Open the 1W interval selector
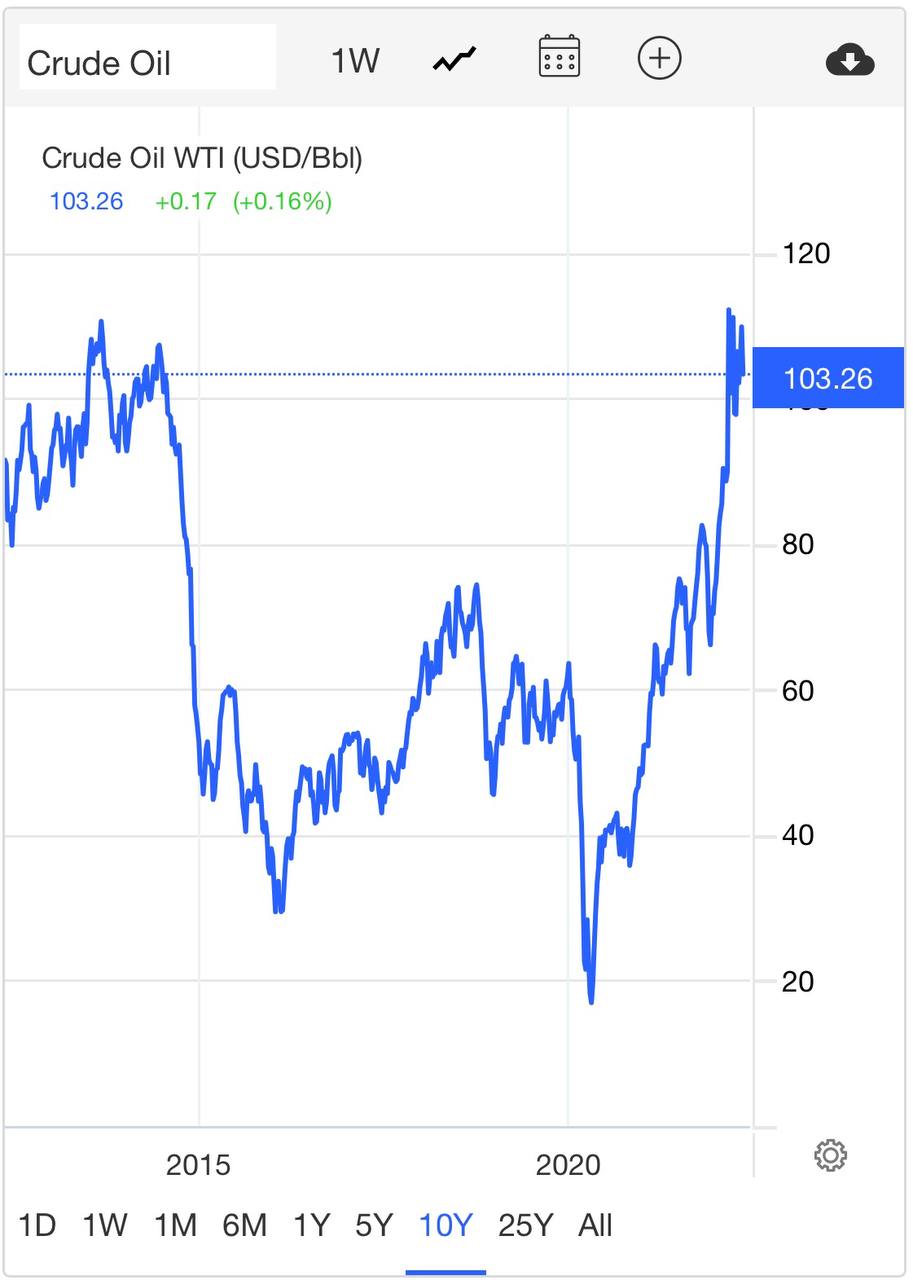Screen dimensions: 913x1280 355,61
